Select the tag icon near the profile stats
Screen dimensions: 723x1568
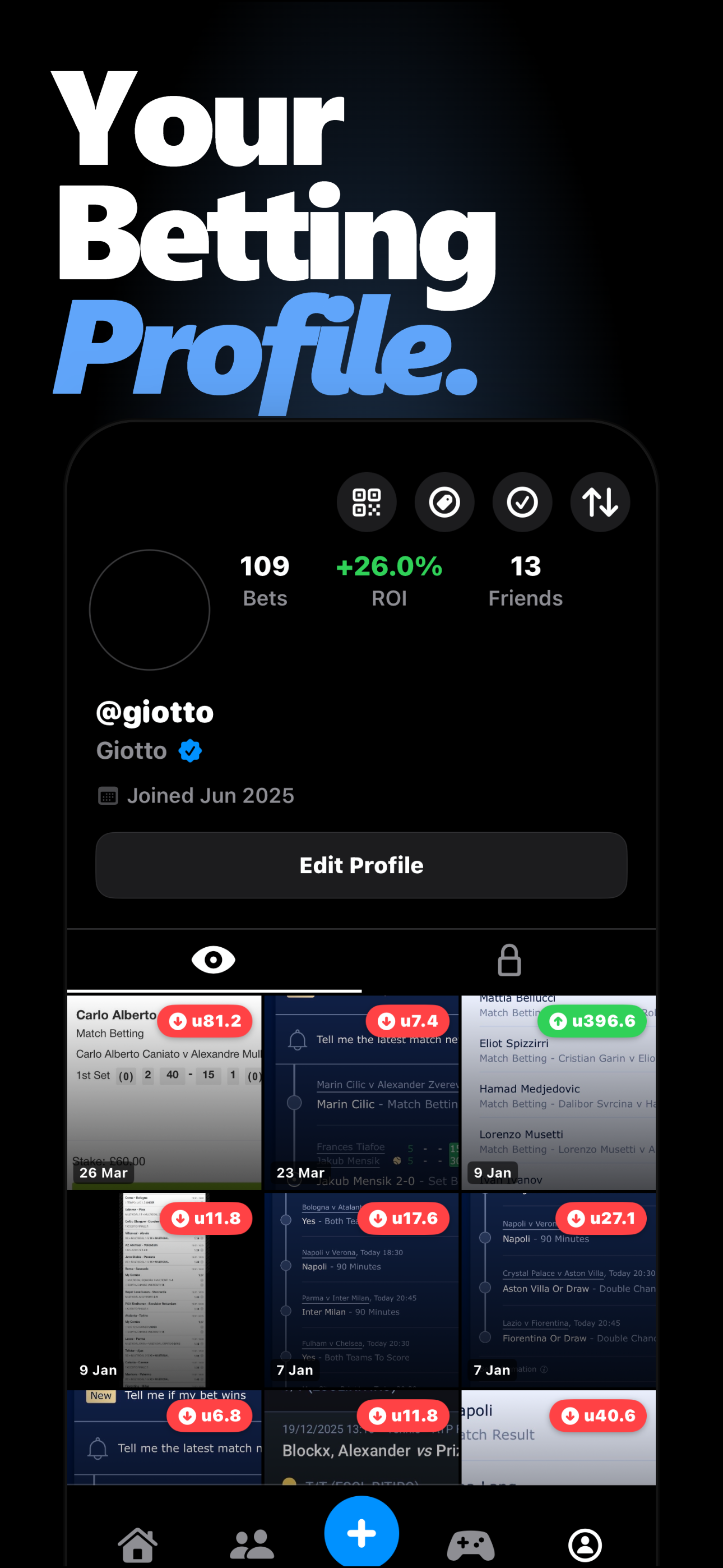click(x=444, y=502)
